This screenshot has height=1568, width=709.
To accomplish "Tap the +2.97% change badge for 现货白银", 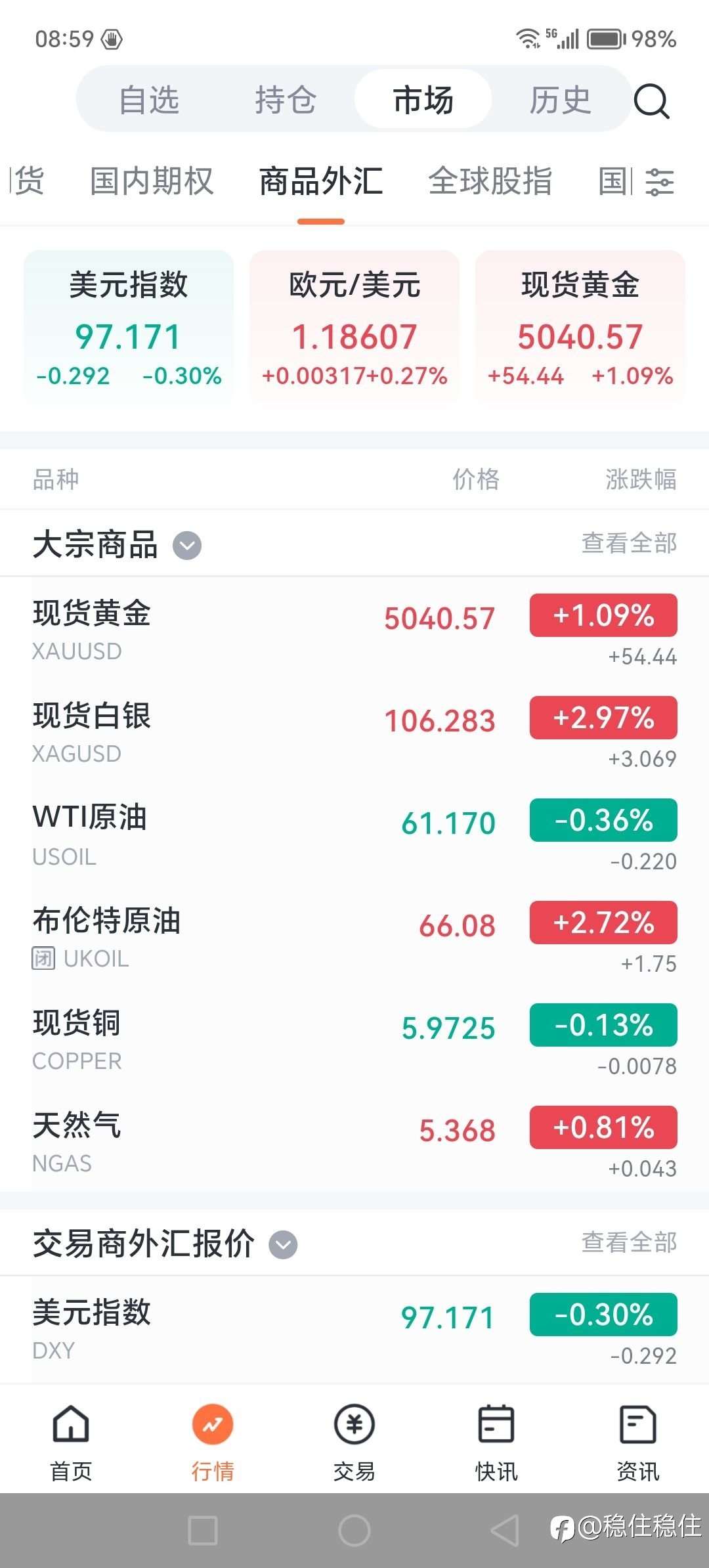I will point(602,718).
